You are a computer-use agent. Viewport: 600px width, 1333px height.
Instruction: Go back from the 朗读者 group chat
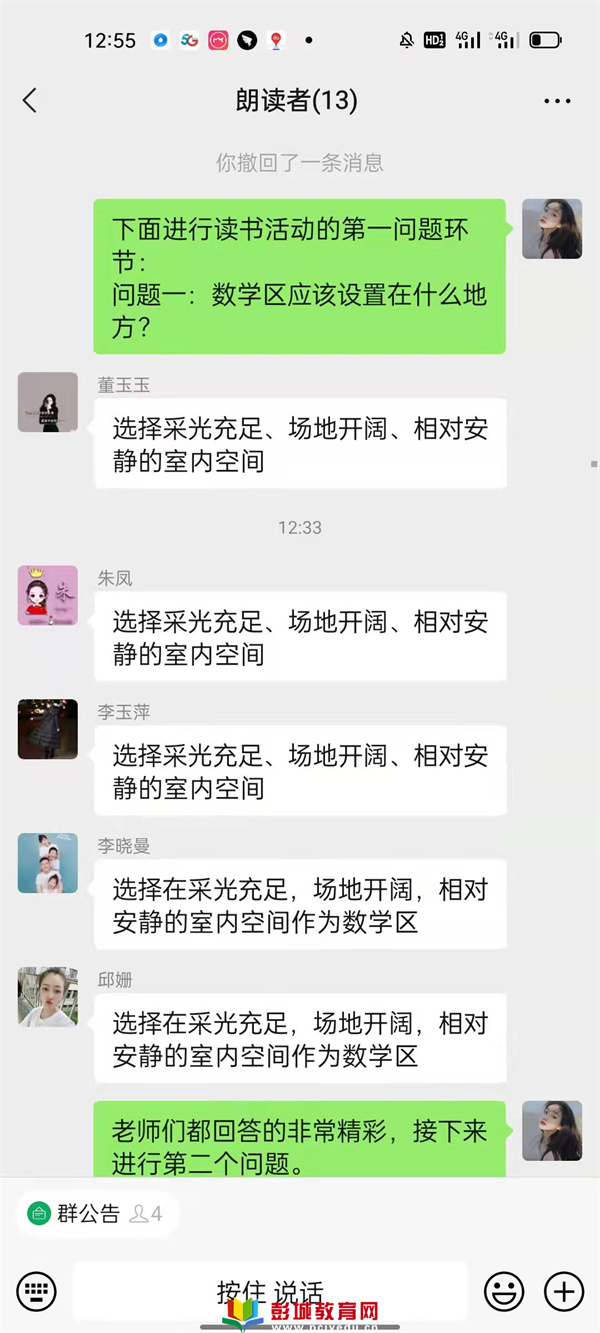30,100
